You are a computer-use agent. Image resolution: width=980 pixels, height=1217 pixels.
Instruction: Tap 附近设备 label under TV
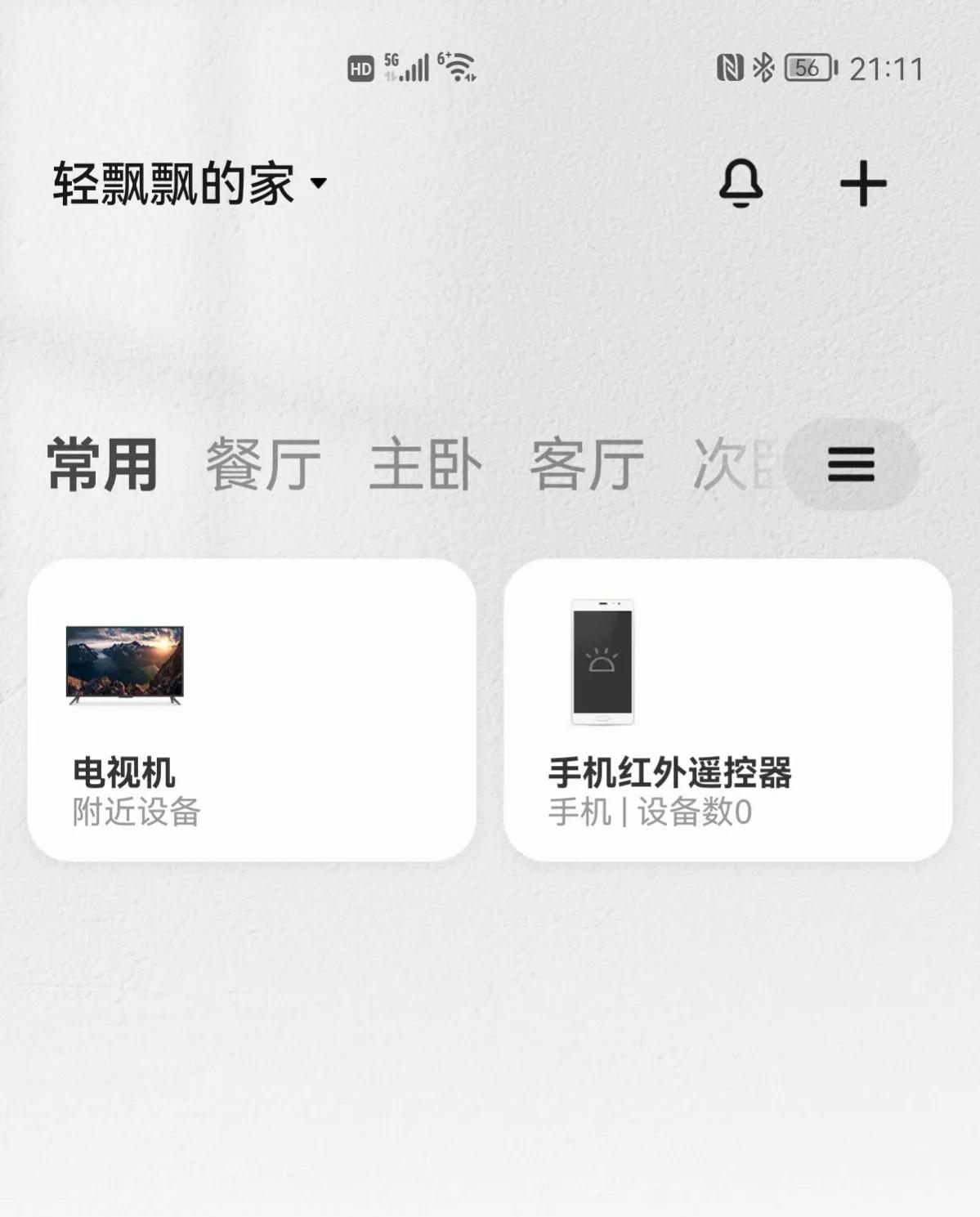pos(136,812)
